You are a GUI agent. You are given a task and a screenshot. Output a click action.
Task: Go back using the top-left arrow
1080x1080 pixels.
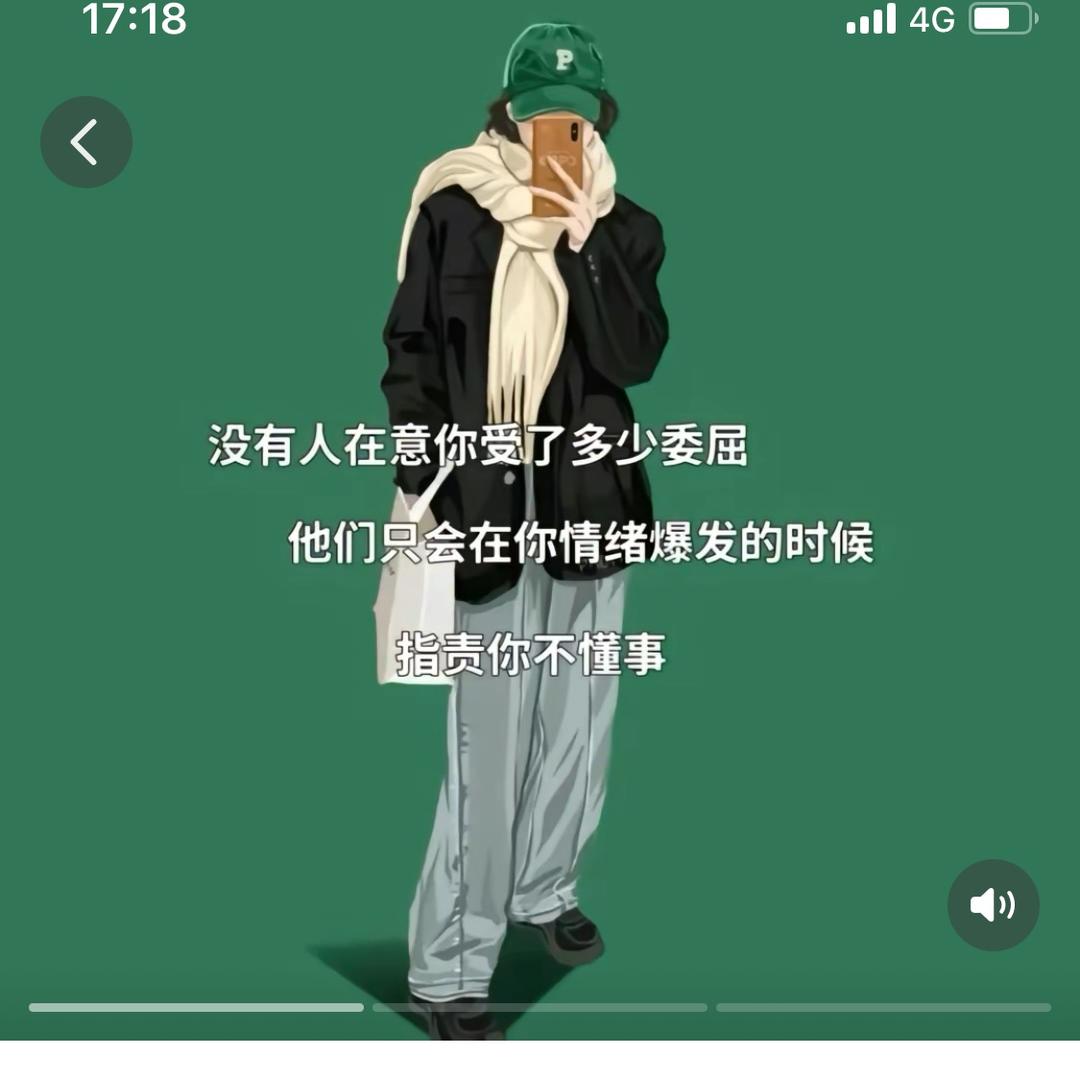tap(86, 142)
